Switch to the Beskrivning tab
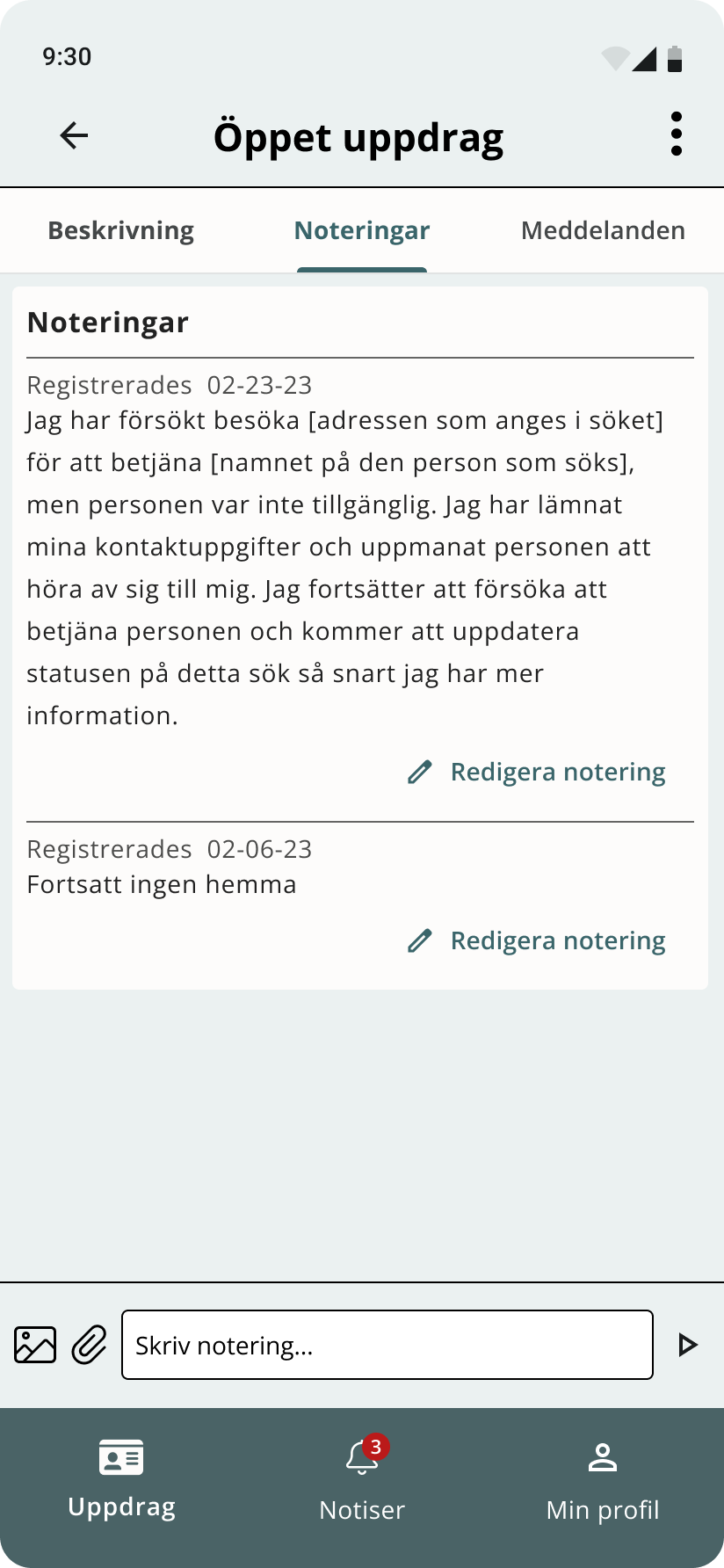The height and width of the screenshot is (1568, 724). click(x=120, y=230)
